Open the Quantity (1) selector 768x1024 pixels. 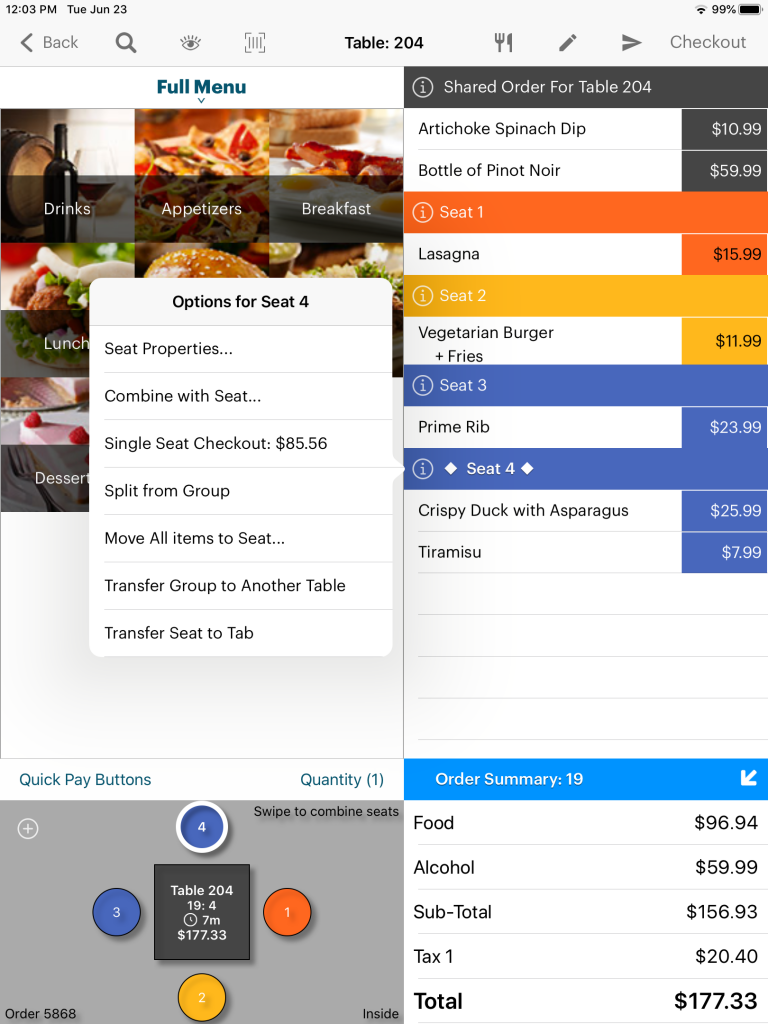[342, 779]
